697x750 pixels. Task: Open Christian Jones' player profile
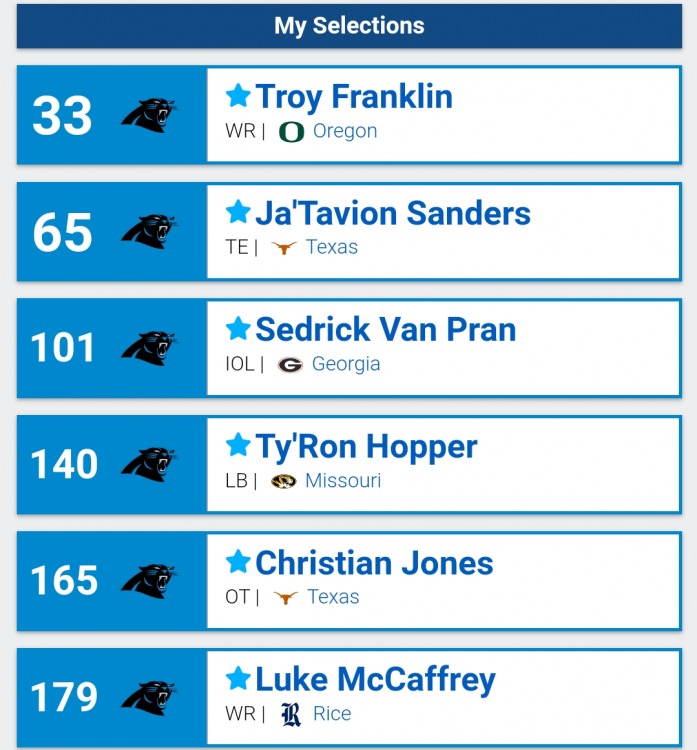[374, 563]
